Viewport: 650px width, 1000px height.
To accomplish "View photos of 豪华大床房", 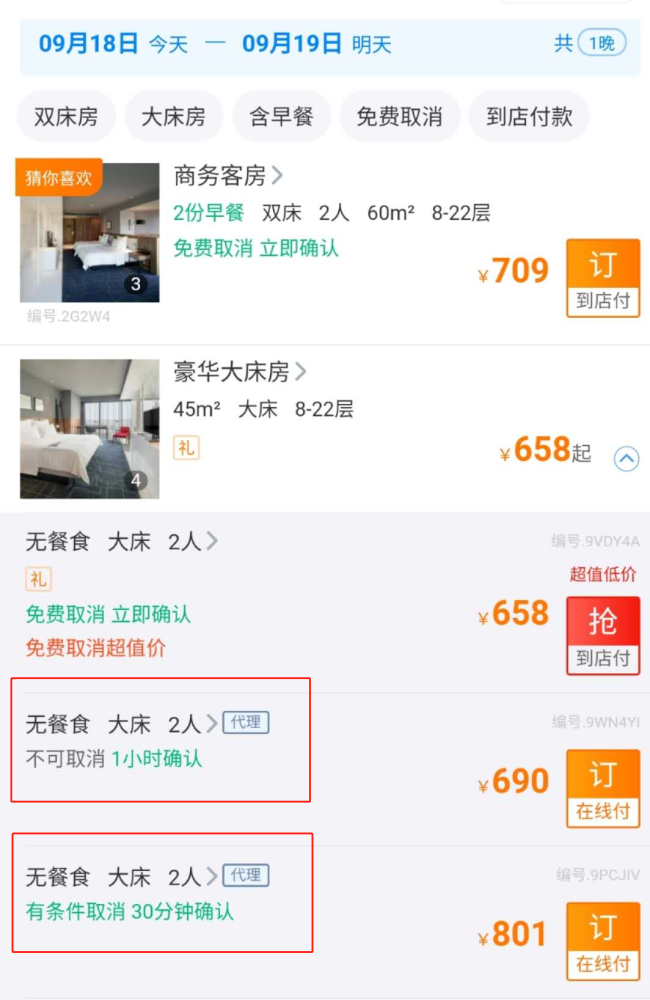I will 89,428.
